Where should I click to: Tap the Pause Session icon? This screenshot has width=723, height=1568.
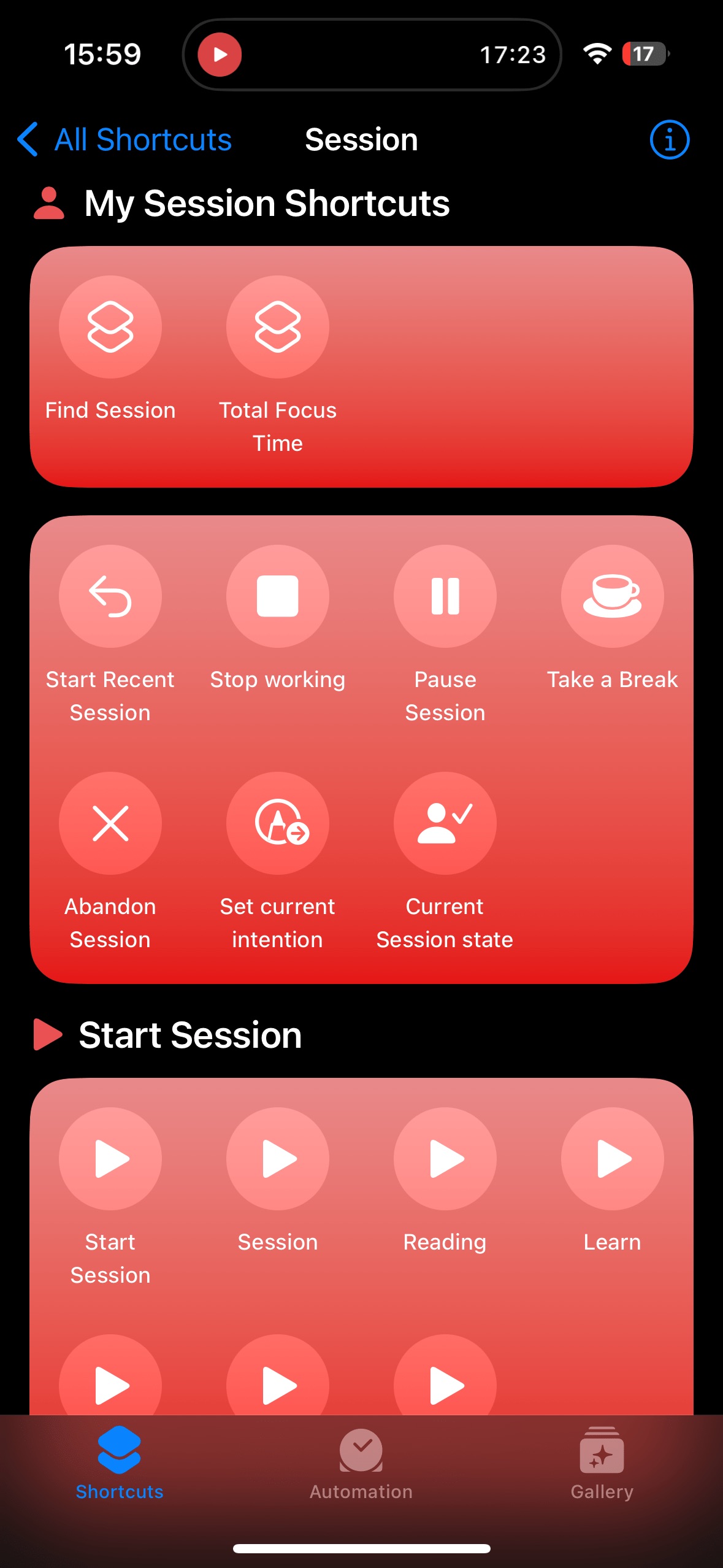click(445, 596)
